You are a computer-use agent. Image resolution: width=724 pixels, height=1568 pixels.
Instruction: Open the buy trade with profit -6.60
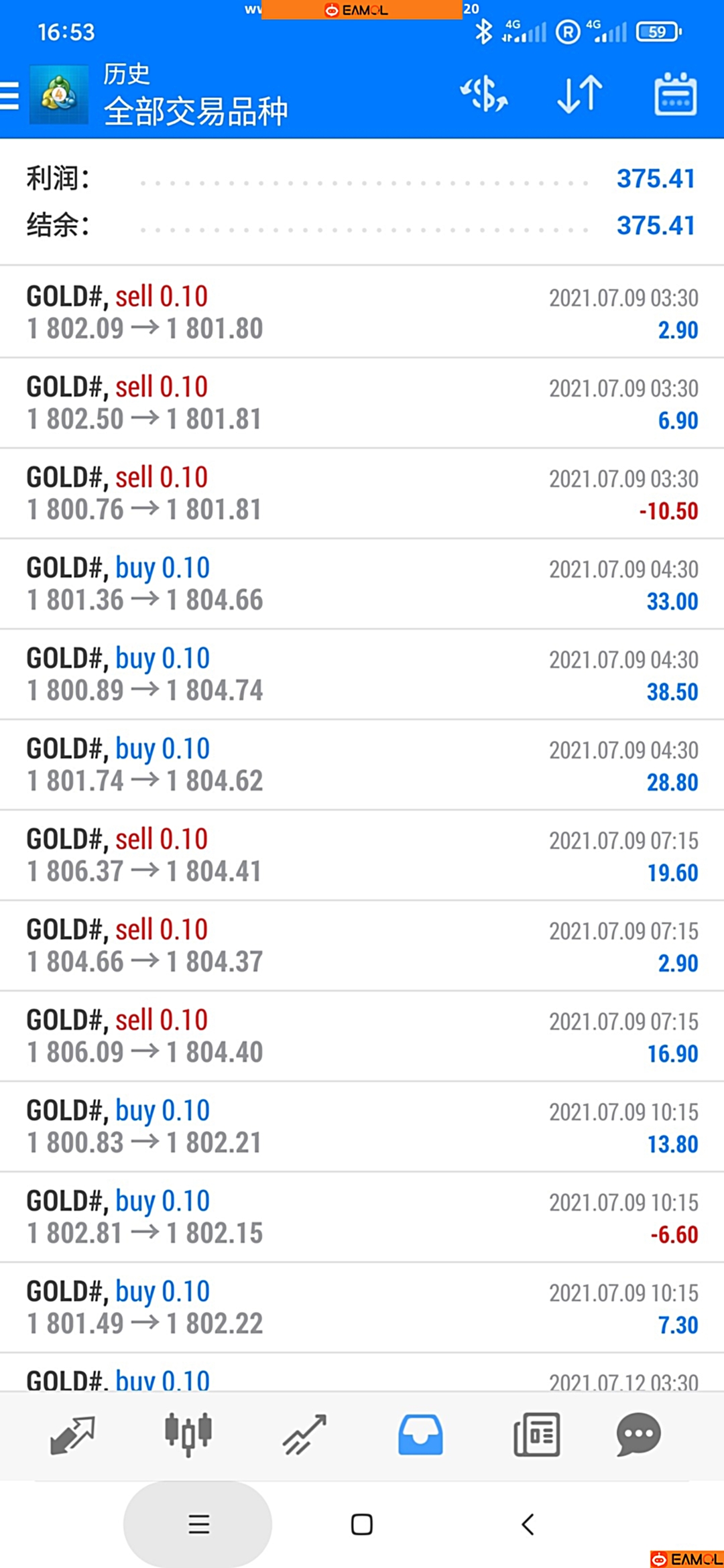click(x=362, y=1217)
